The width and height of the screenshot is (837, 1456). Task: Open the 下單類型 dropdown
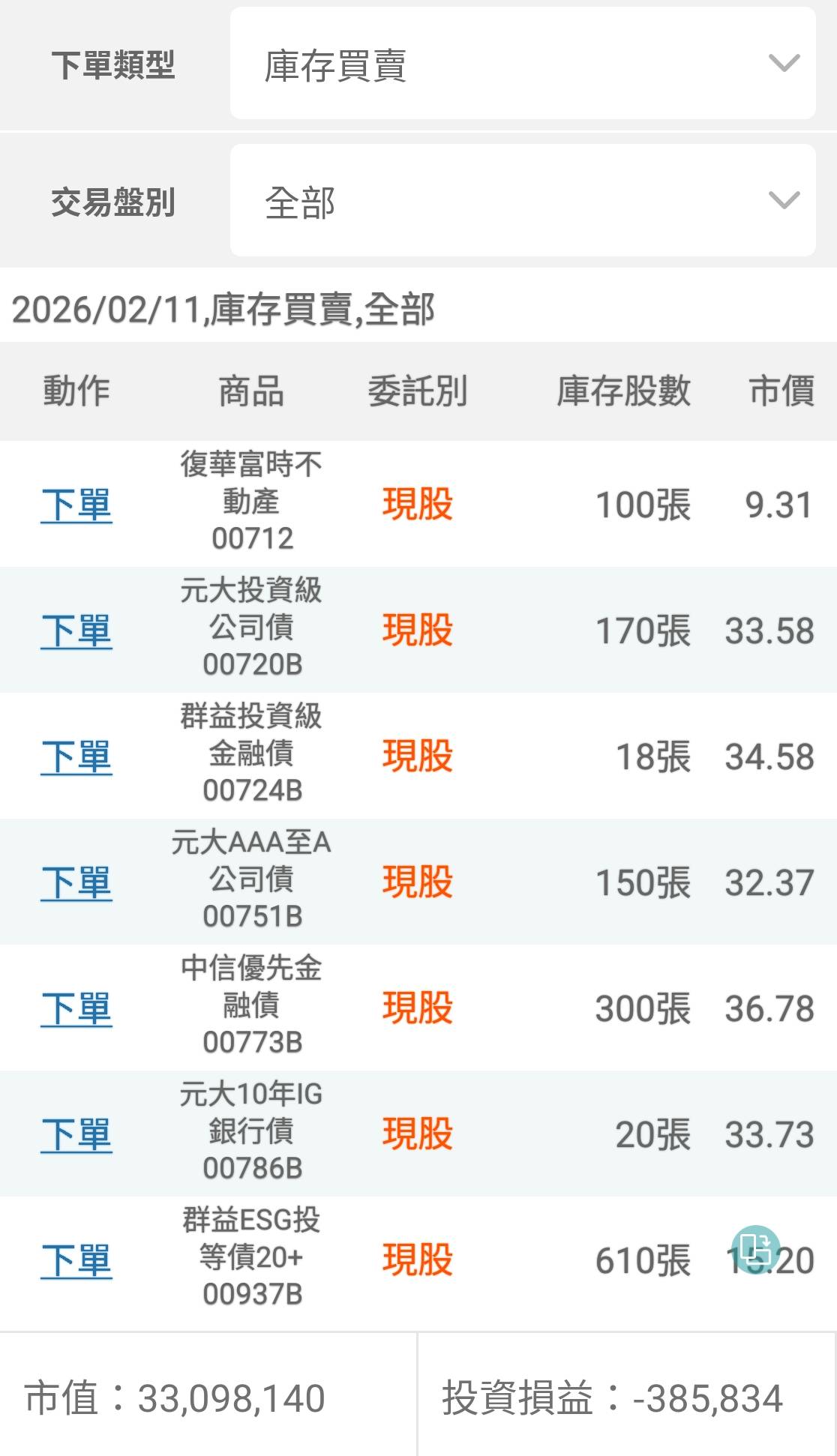click(522, 64)
